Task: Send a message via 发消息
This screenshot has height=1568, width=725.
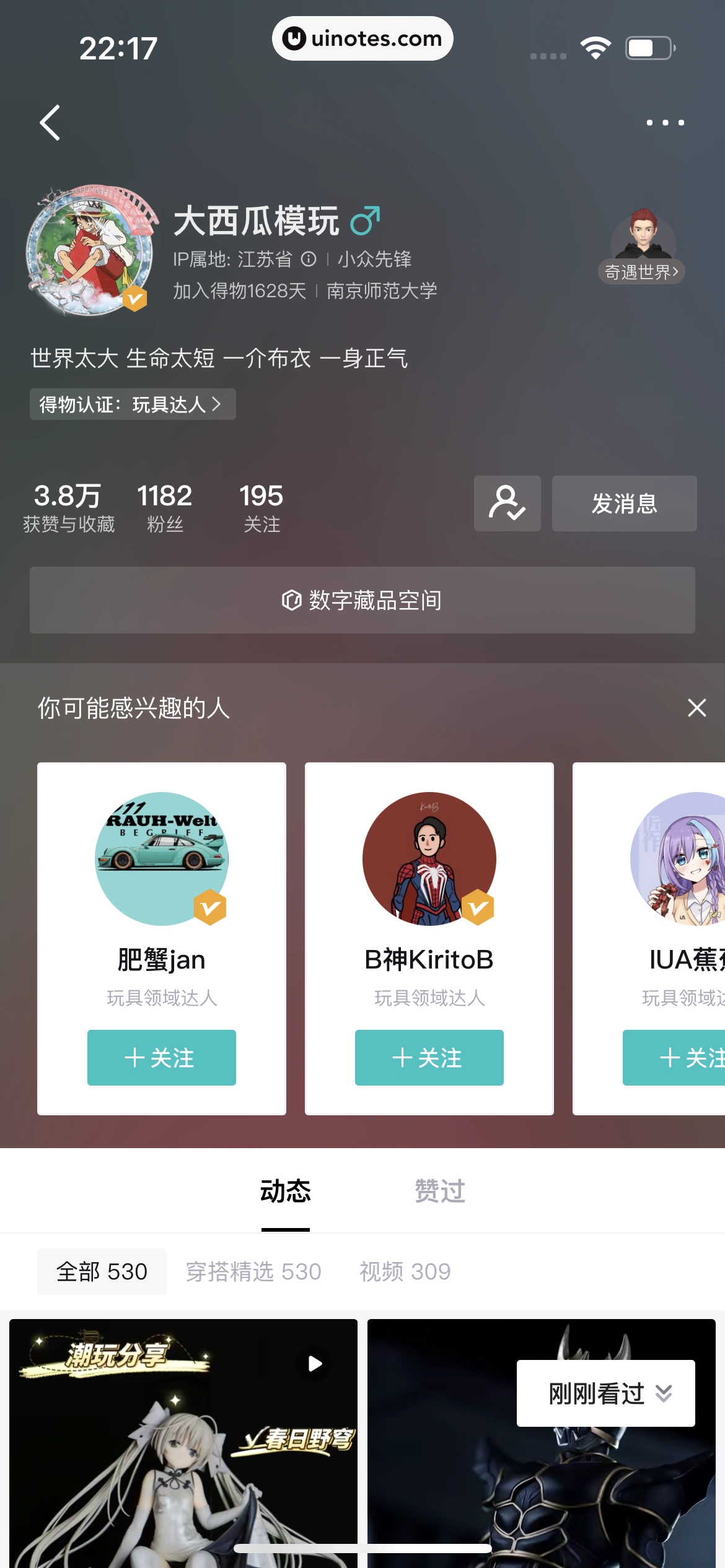Action: tap(624, 503)
